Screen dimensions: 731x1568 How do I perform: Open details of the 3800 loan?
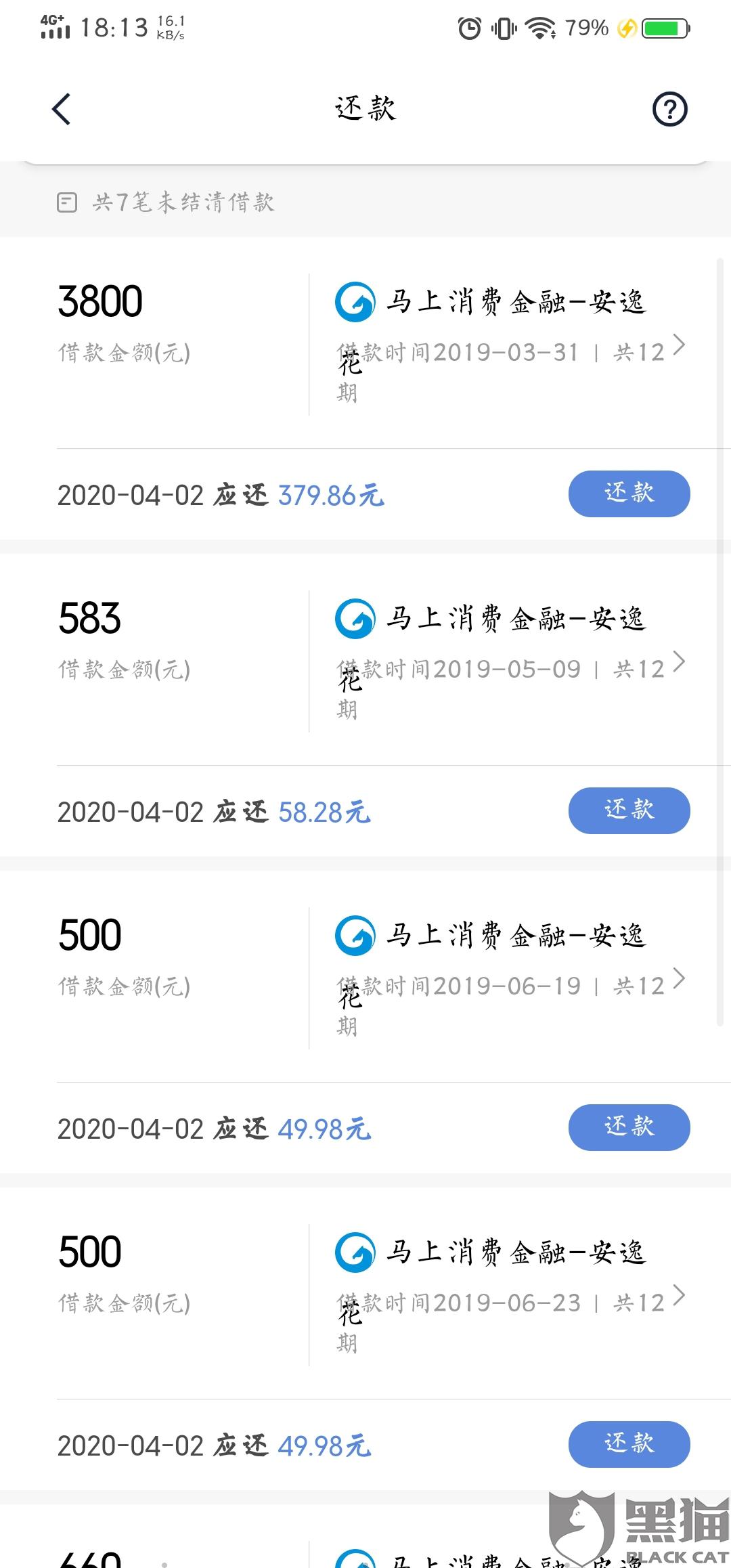[x=679, y=345]
